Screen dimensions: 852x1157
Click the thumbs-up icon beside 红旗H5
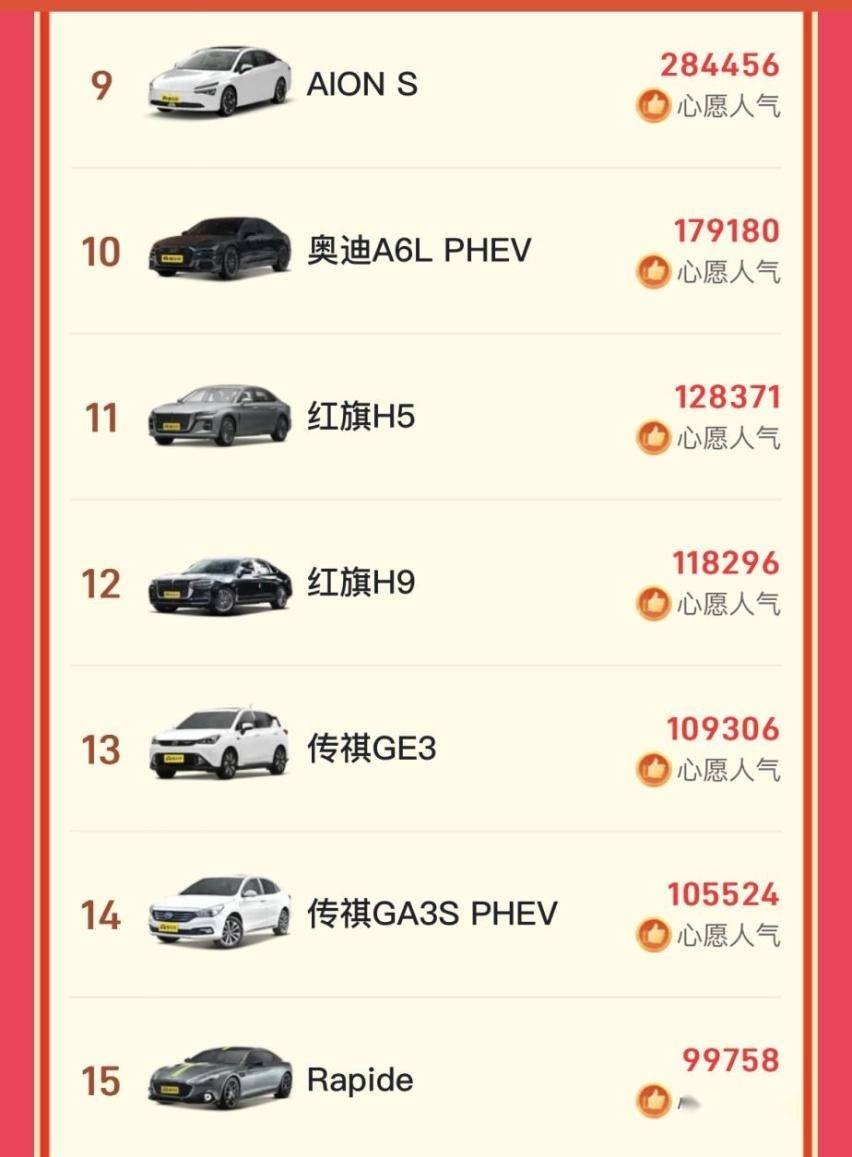point(653,434)
